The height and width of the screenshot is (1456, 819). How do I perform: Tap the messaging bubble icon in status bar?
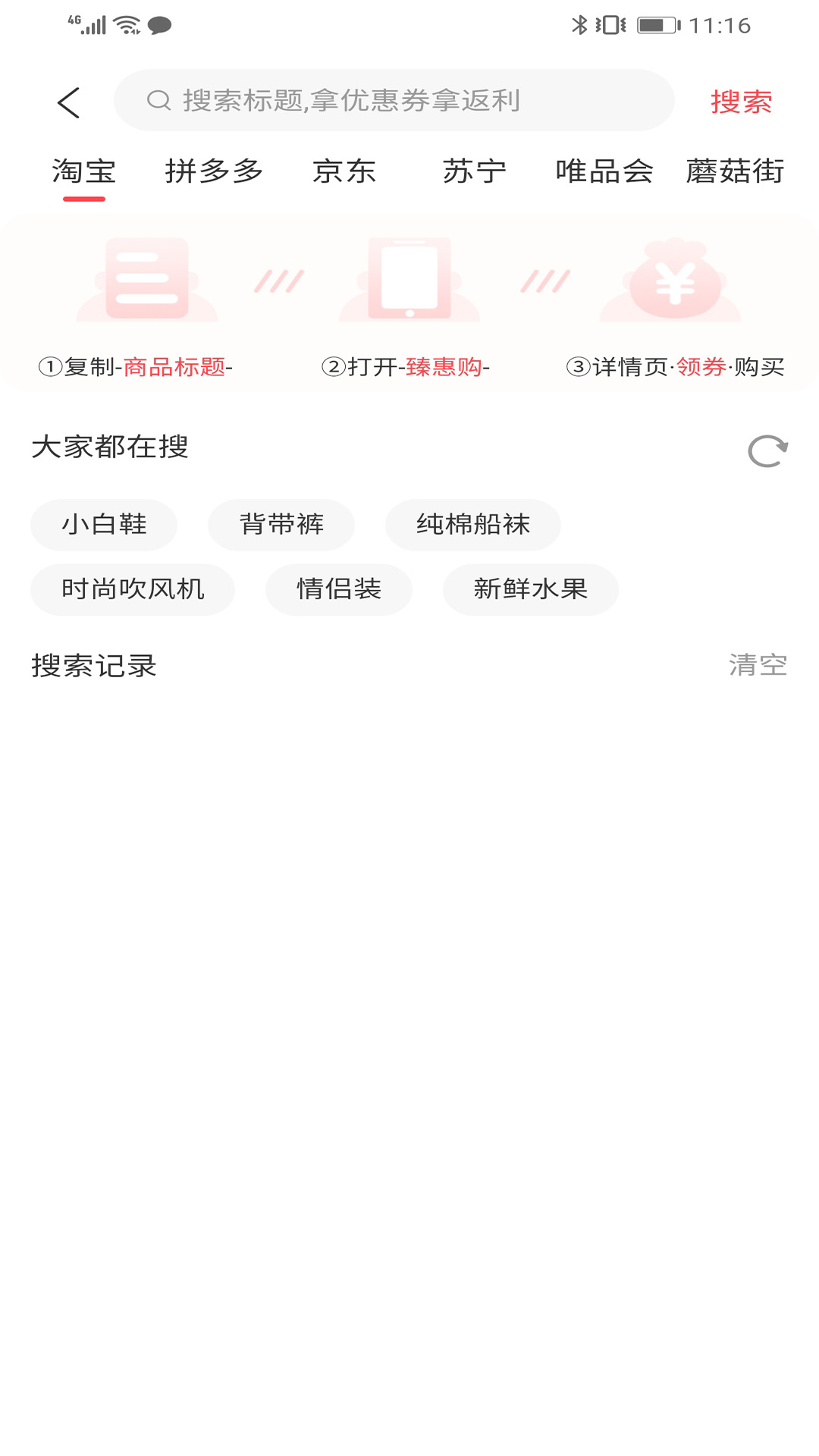(x=160, y=25)
